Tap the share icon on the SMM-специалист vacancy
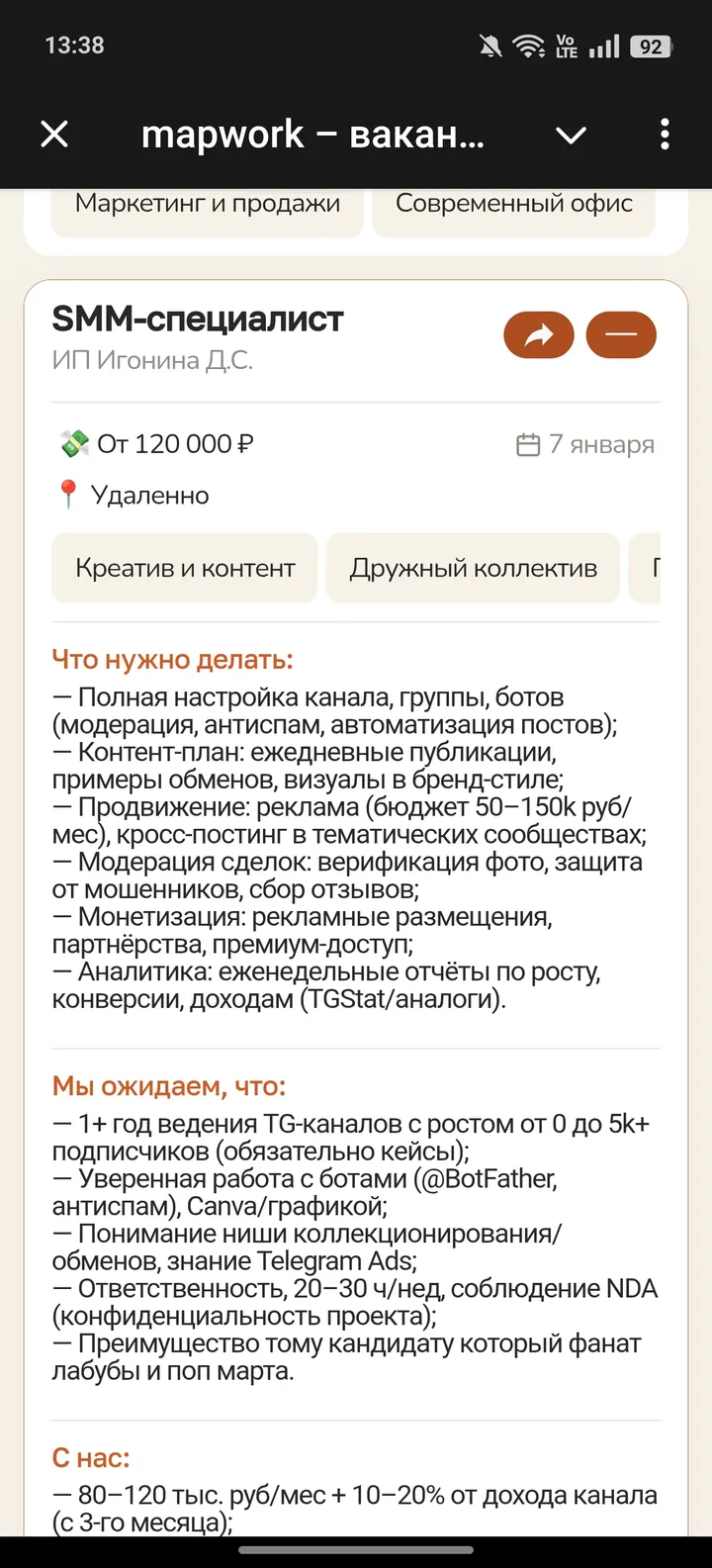The height and width of the screenshot is (1568, 712). pyautogui.click(x=538, y=334)
